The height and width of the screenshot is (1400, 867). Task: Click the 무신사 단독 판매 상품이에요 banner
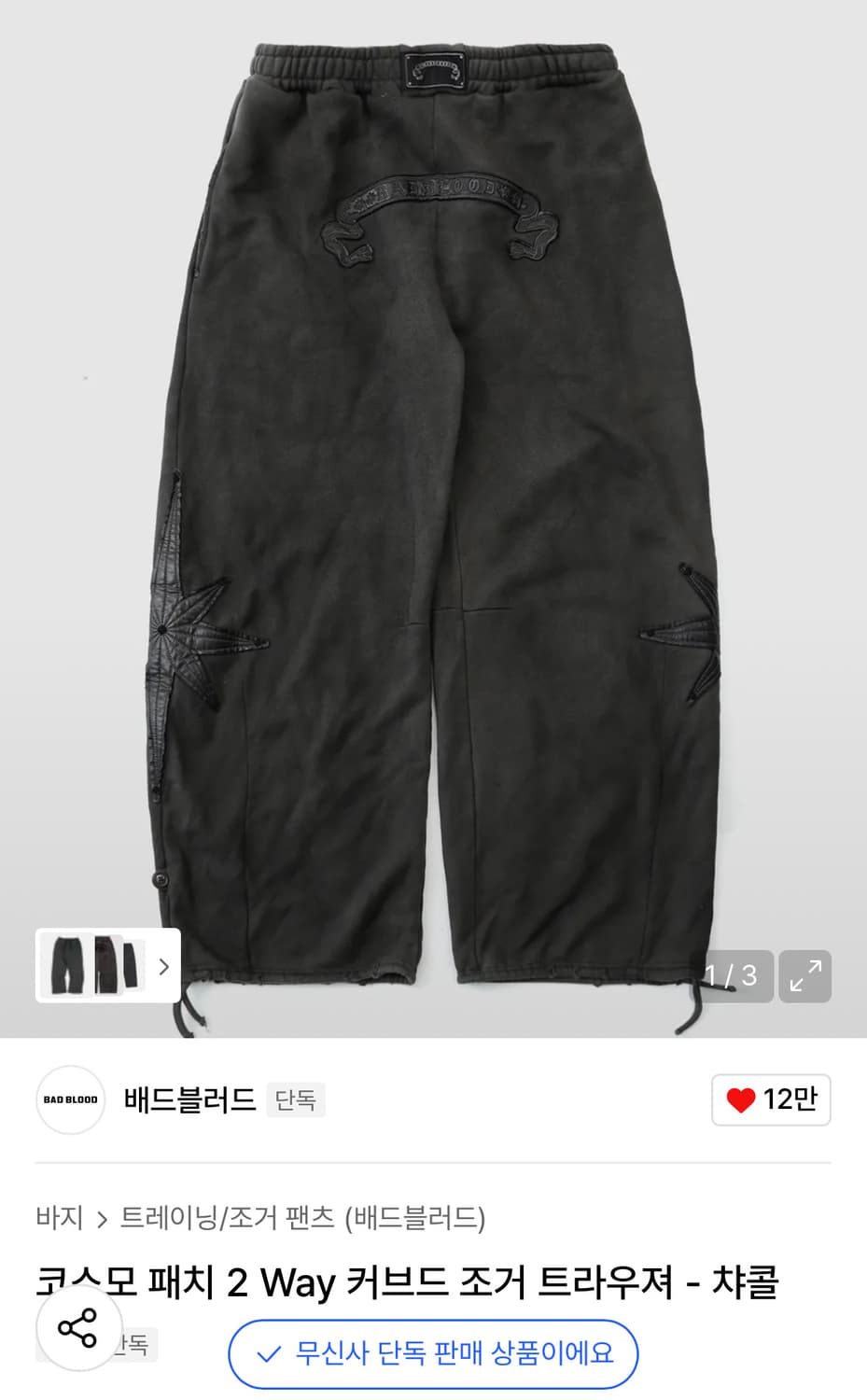[433, 1354]
